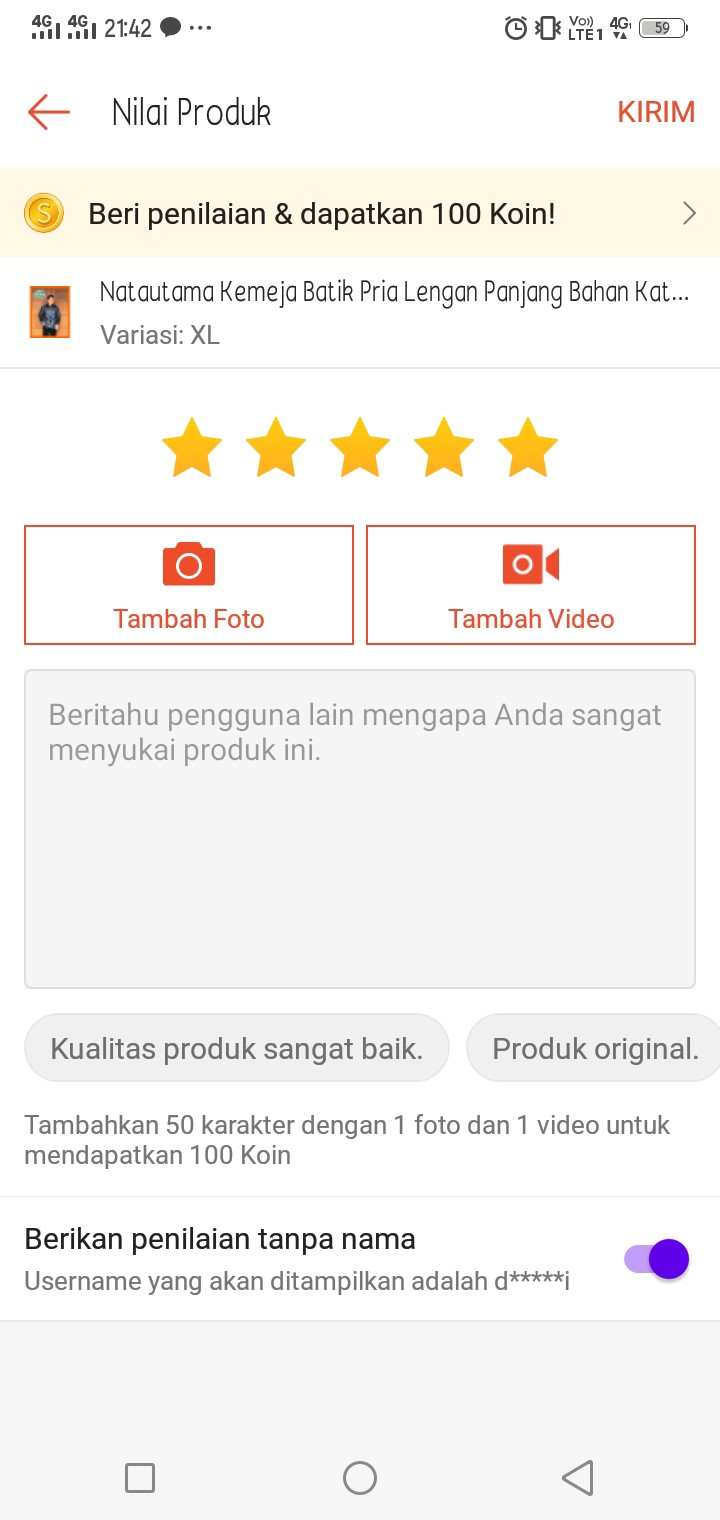Tap the back triangle navigation button
The width and height of the screenshot is (720, 1520).
(x=577, y=1477)
